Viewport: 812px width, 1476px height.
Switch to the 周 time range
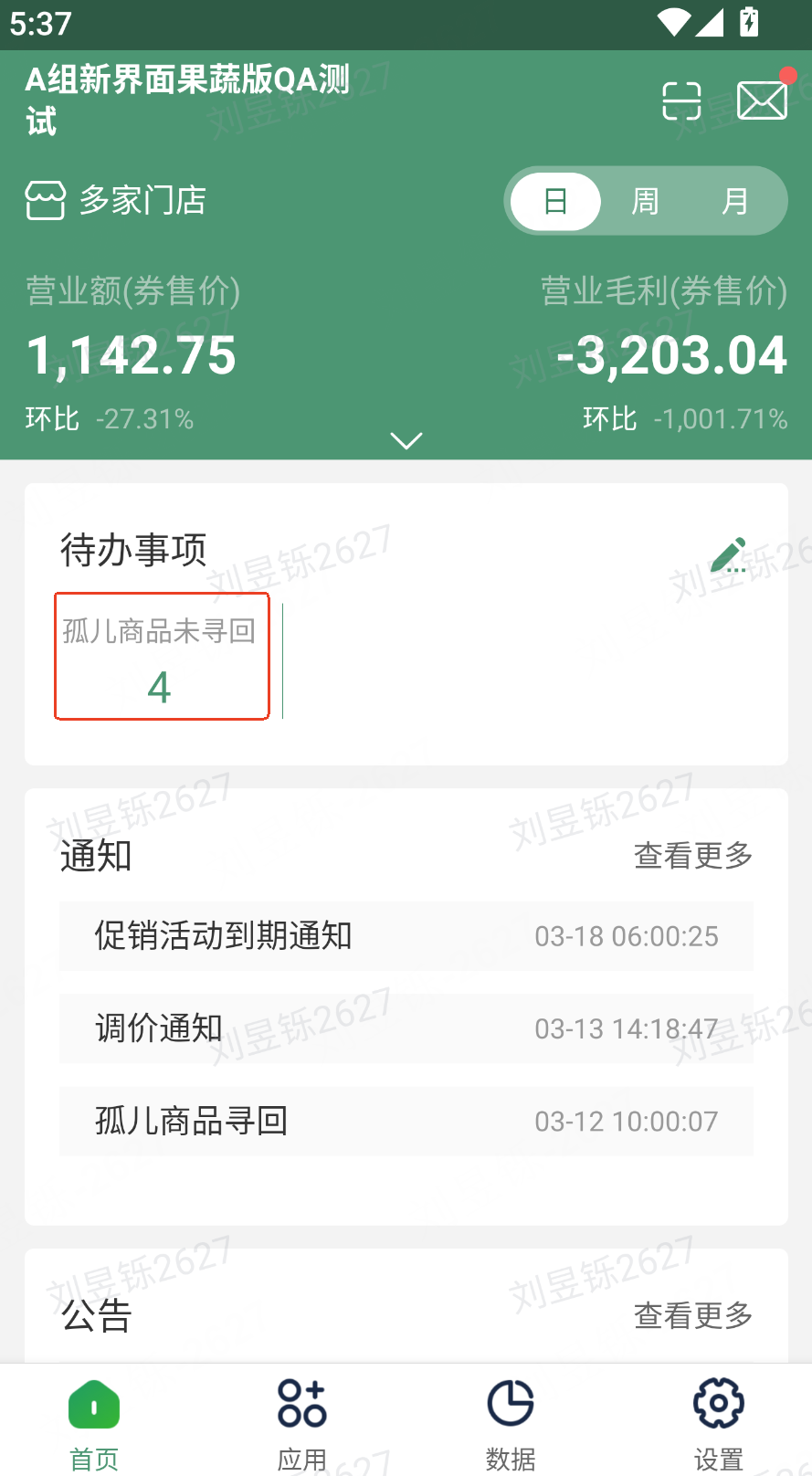[645, 201]
